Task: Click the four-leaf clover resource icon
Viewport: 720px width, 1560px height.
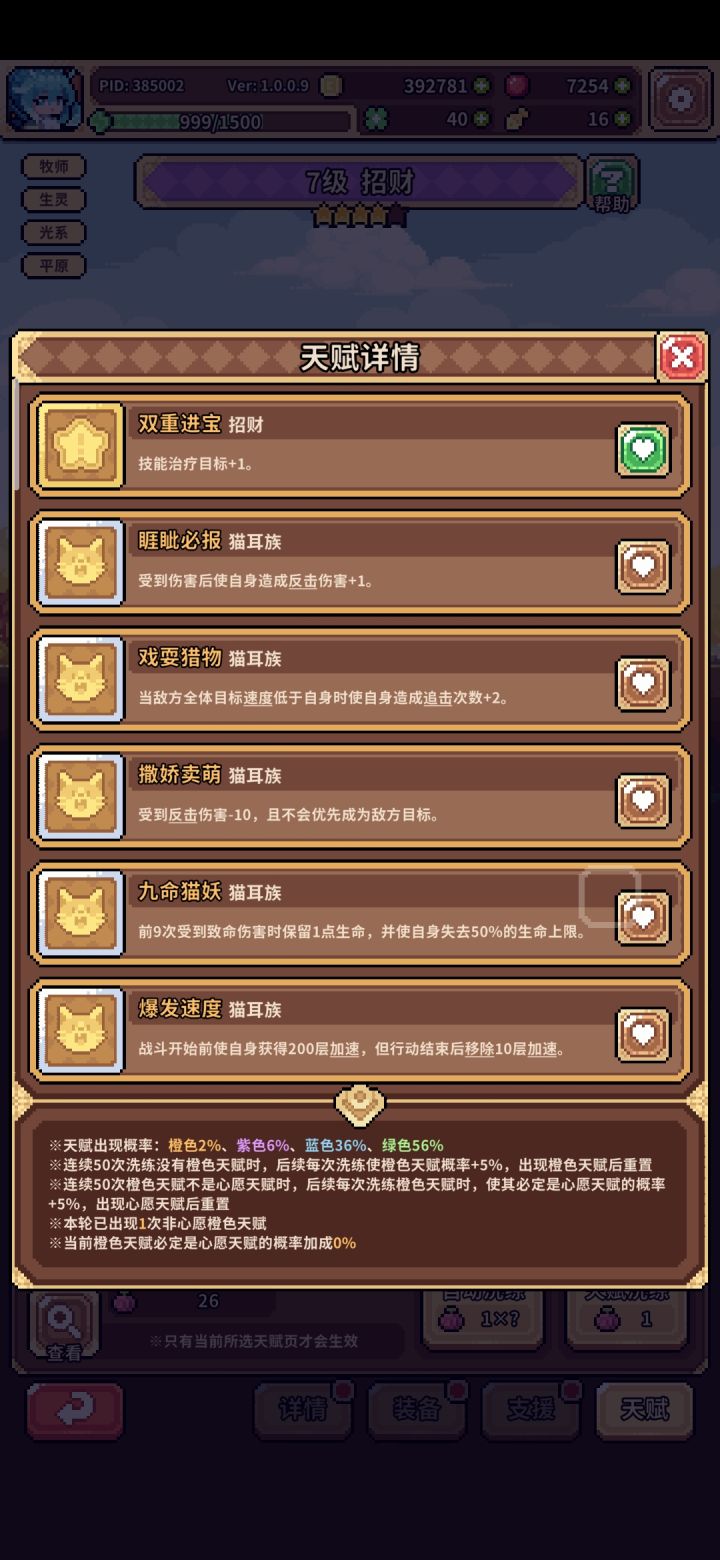Action: (374, 118)
